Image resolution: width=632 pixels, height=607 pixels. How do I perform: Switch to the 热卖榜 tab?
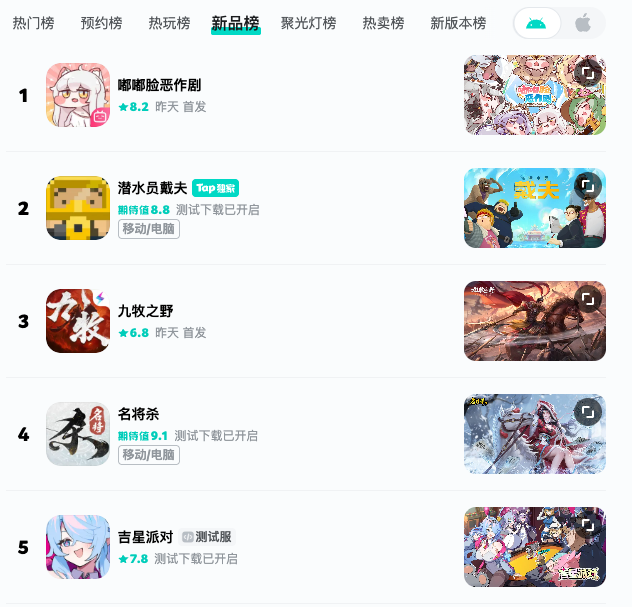[x=383, y=23]
